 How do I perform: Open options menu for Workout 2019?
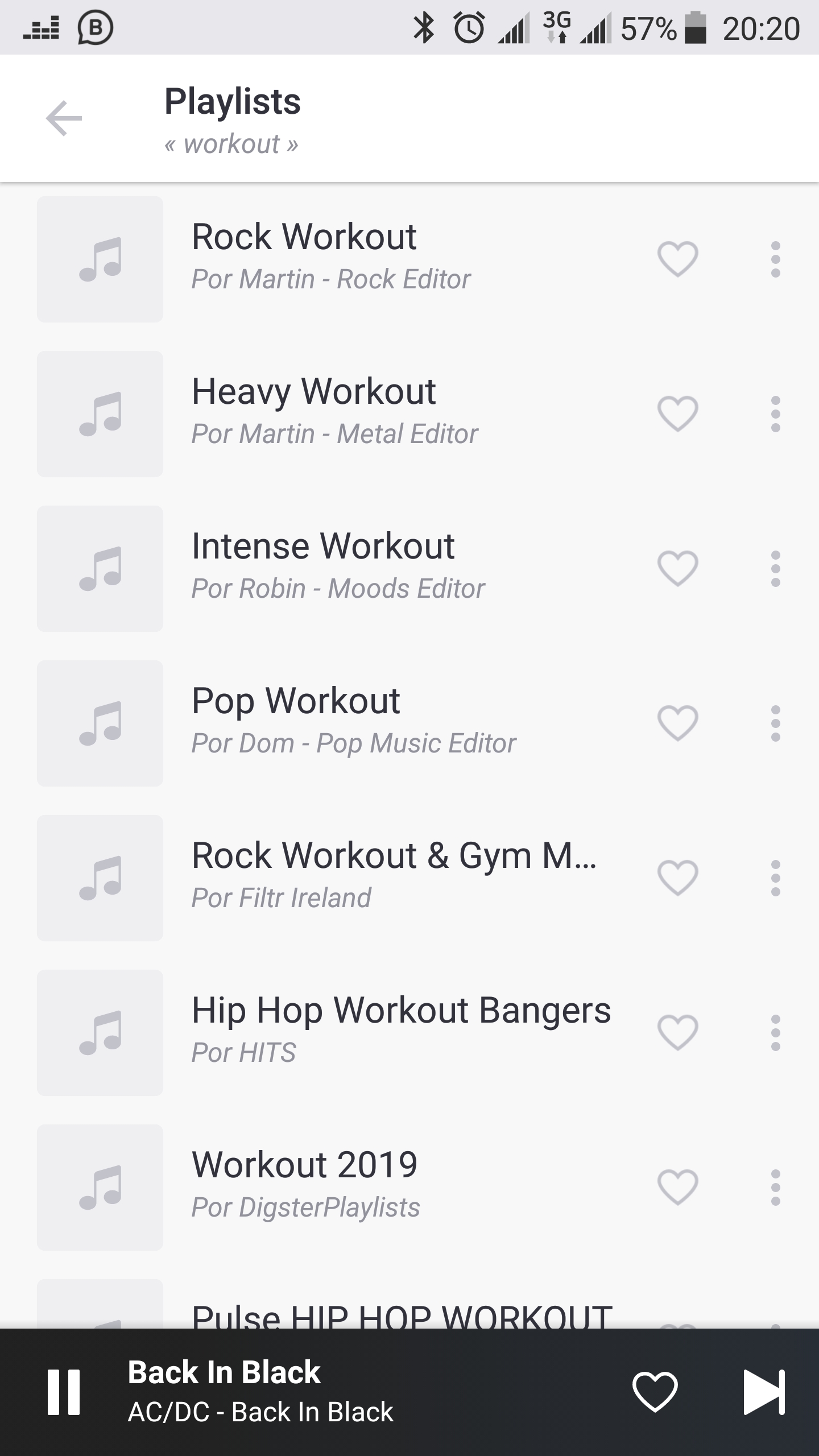tap(775, 1187)
